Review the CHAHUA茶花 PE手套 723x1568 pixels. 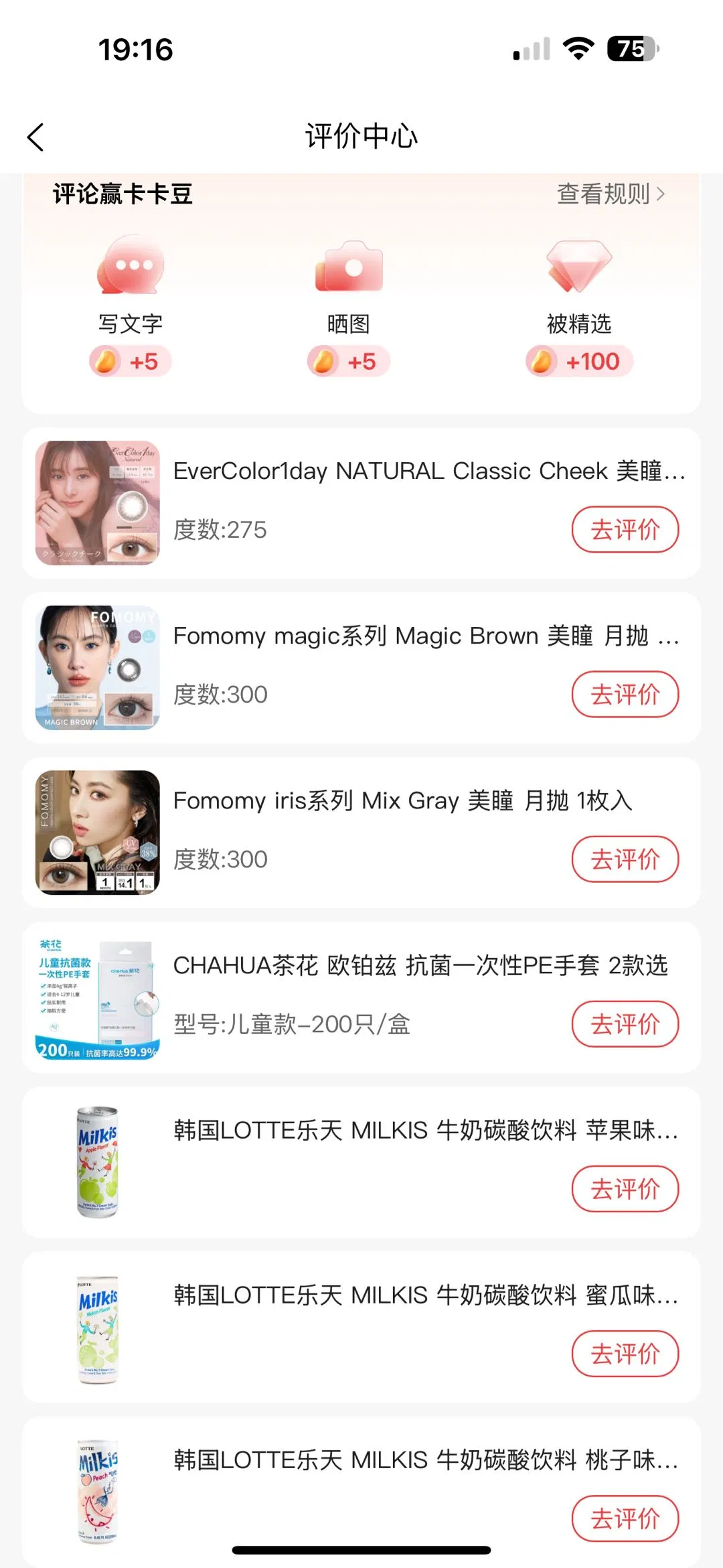click(625, 1024)
